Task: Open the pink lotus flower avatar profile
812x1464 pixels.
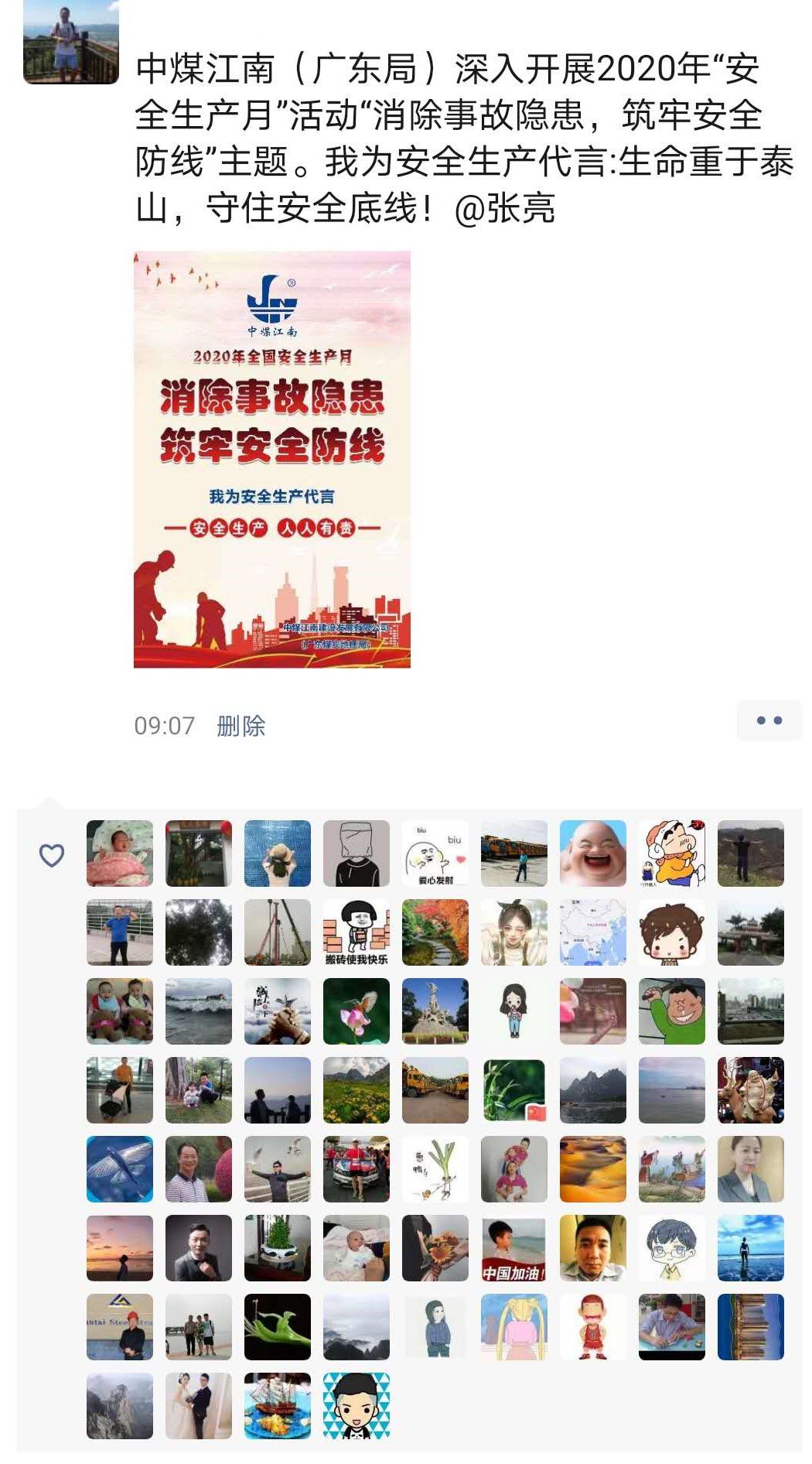Action: coord(357,1011)
